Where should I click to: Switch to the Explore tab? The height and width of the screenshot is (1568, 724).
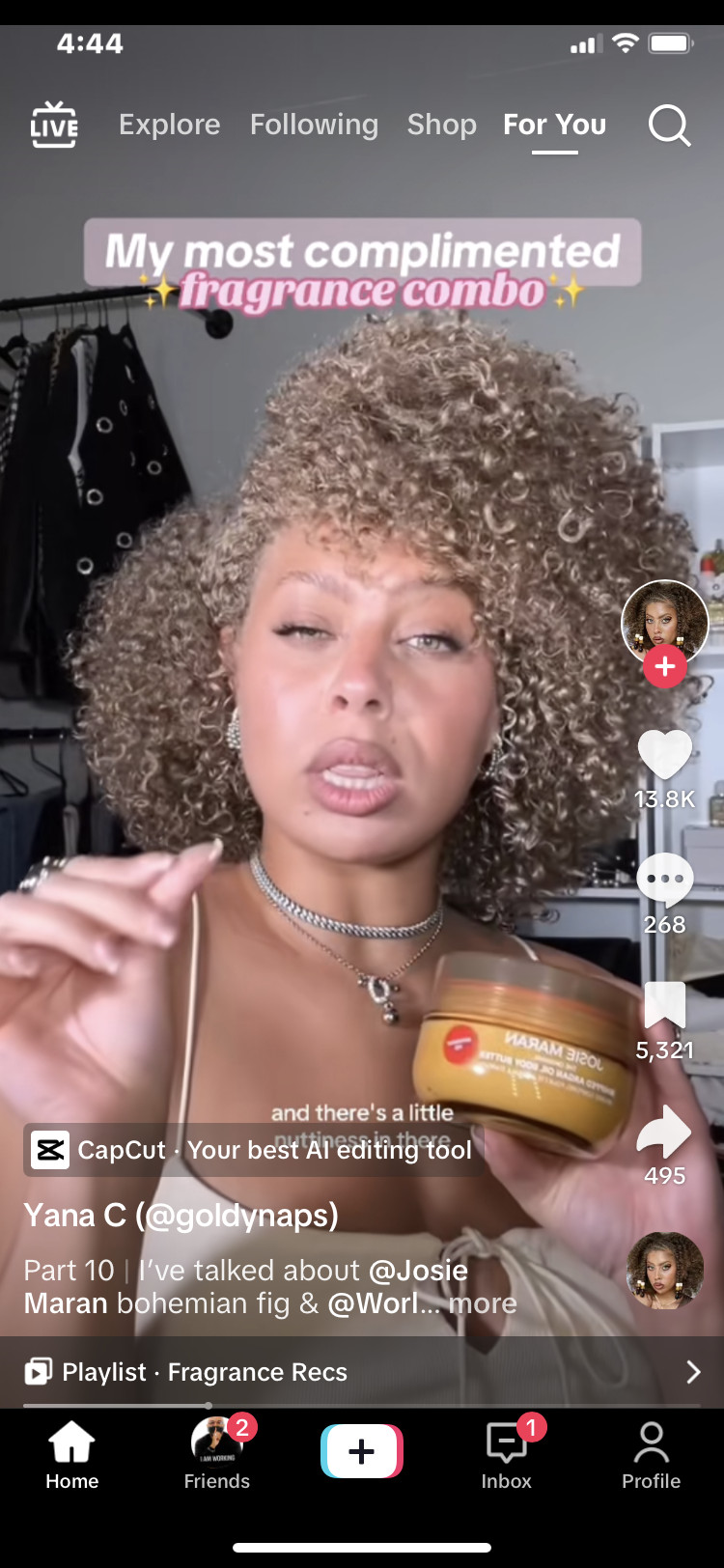pos(169,125)
